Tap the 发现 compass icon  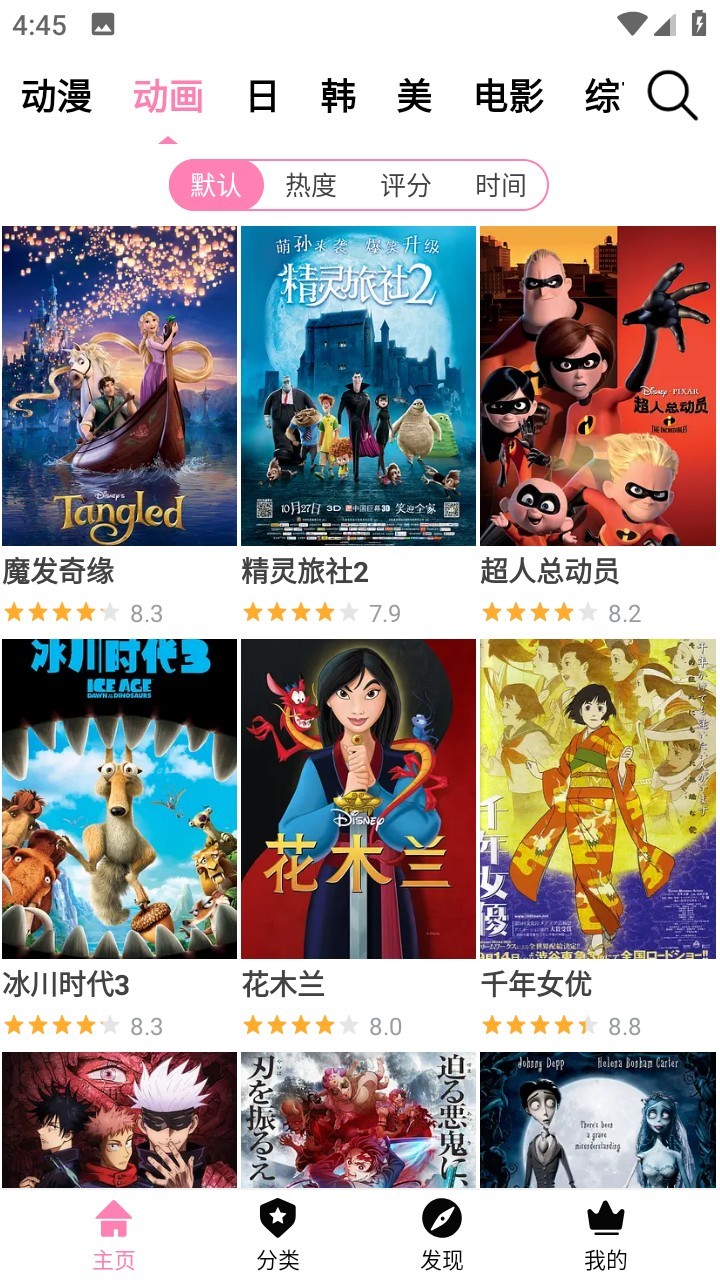pos(440,1218)
